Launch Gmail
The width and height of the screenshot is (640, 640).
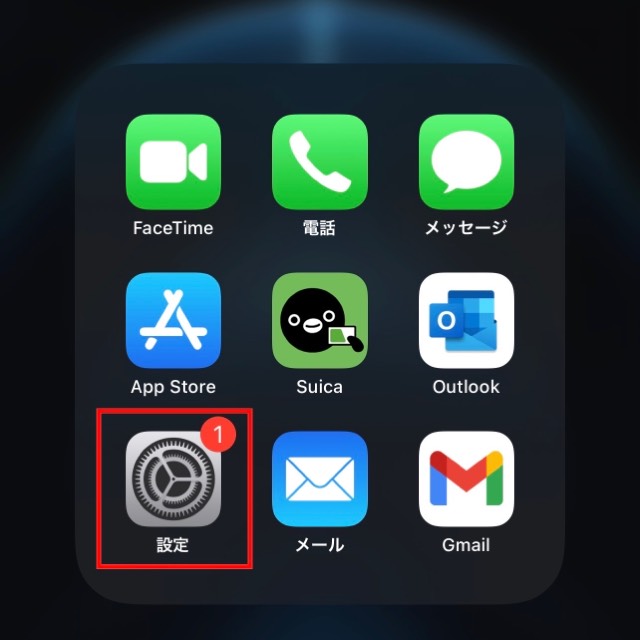pos(465,479)
